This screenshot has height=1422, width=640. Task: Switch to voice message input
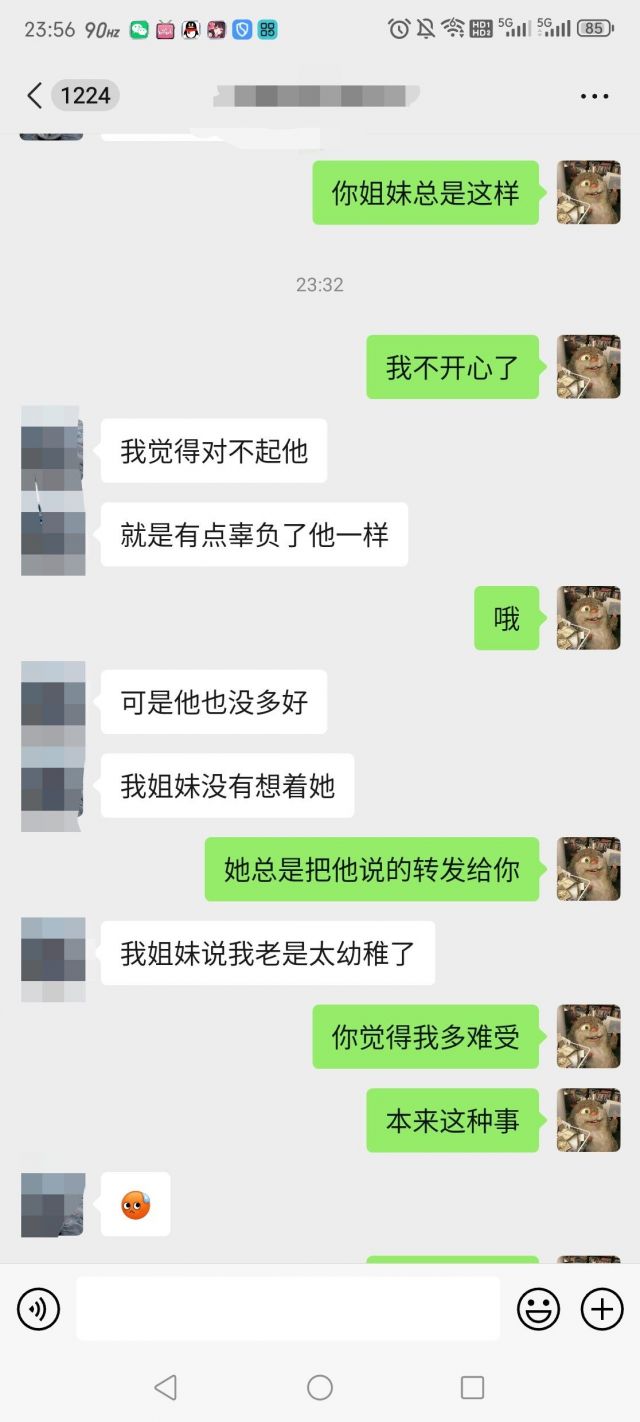pos(39,1308)
